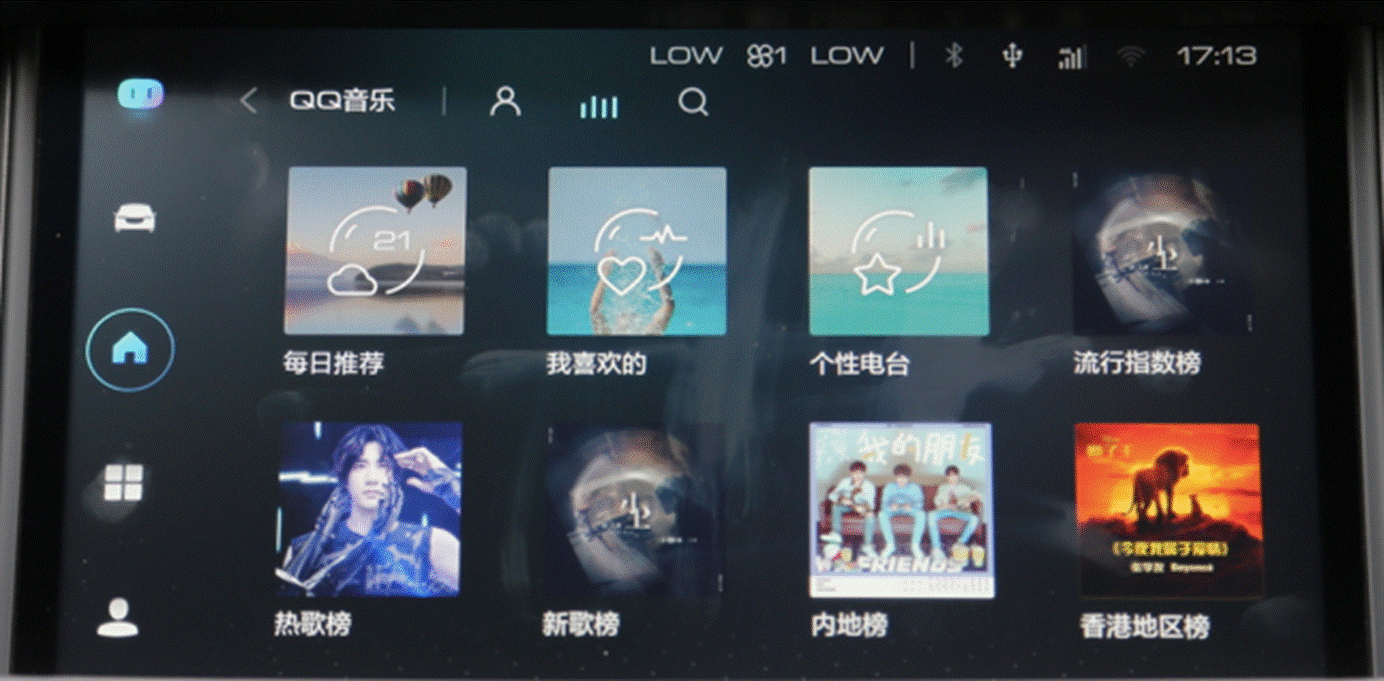The image size is (1384, 681).
Task: Open the apps grid
Action: click(x=124, y=483)
